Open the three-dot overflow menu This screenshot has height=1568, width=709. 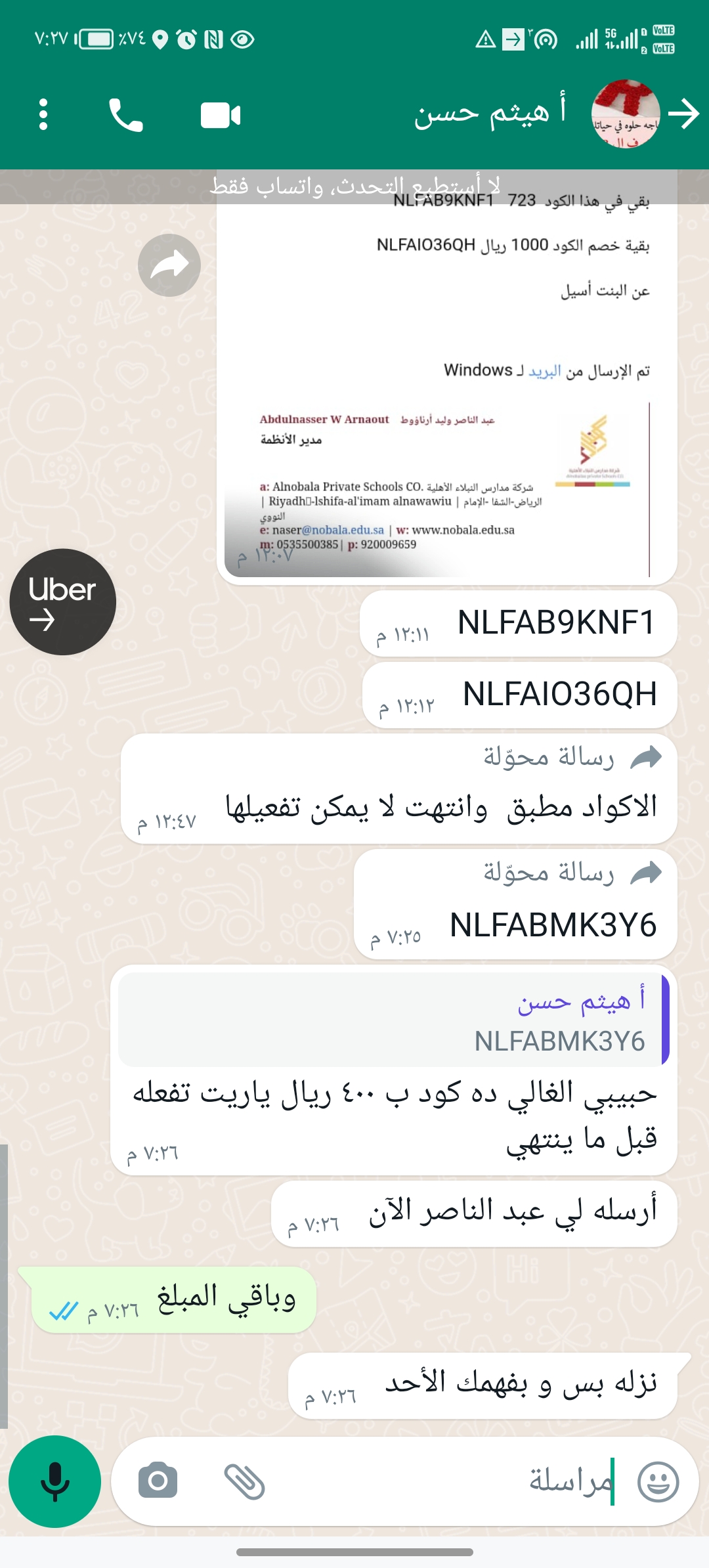tap(43, 115)
